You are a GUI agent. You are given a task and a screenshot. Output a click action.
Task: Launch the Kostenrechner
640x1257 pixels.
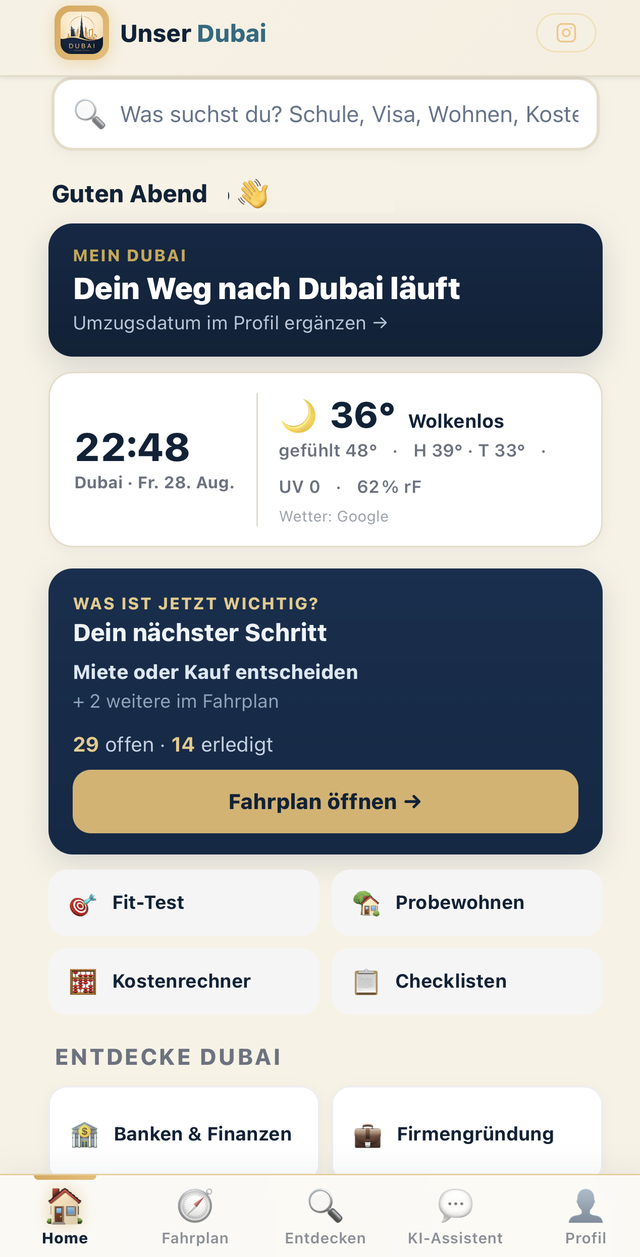[183, 981]
